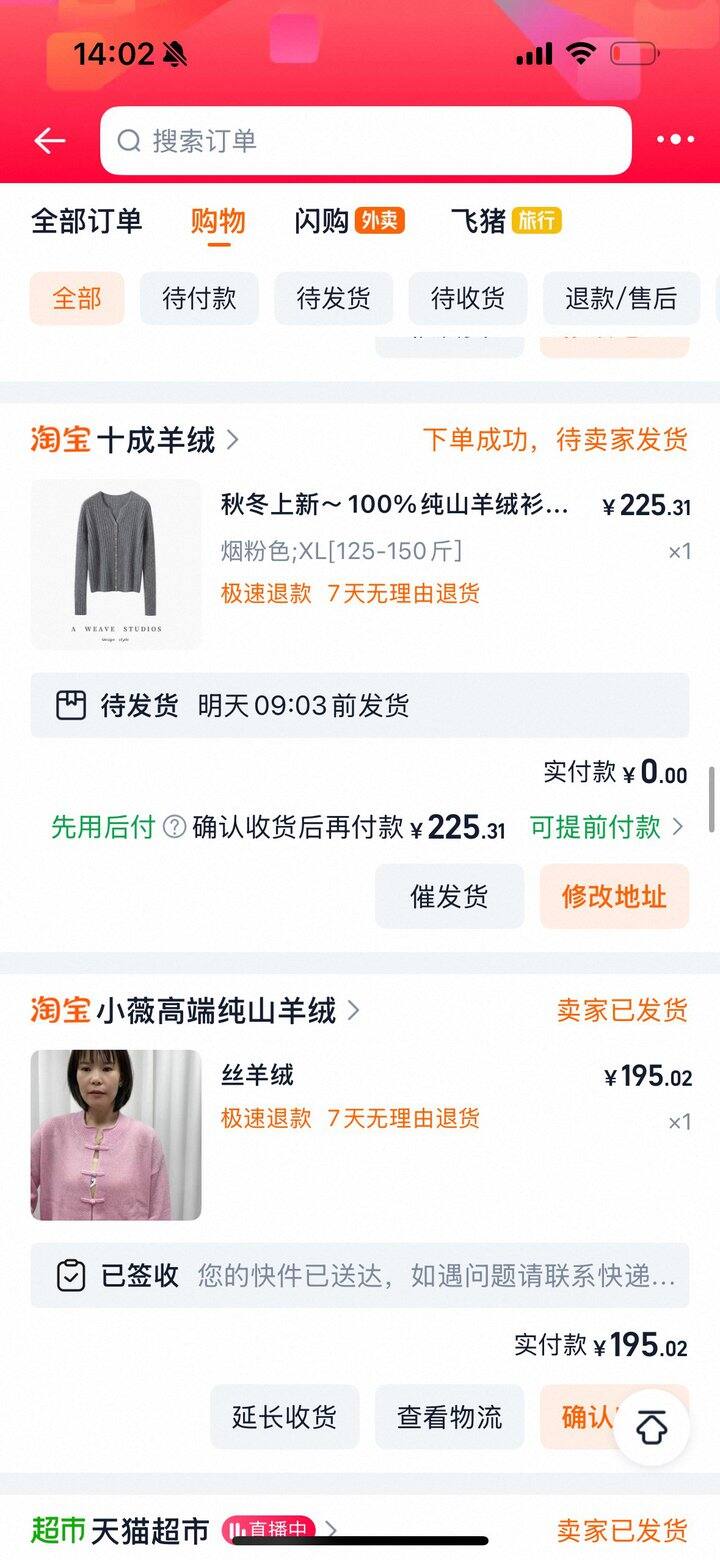This screenshot has width=720, height=1560.
Task: Tap 修改地址 to change the address
Action: coord(614,896)
